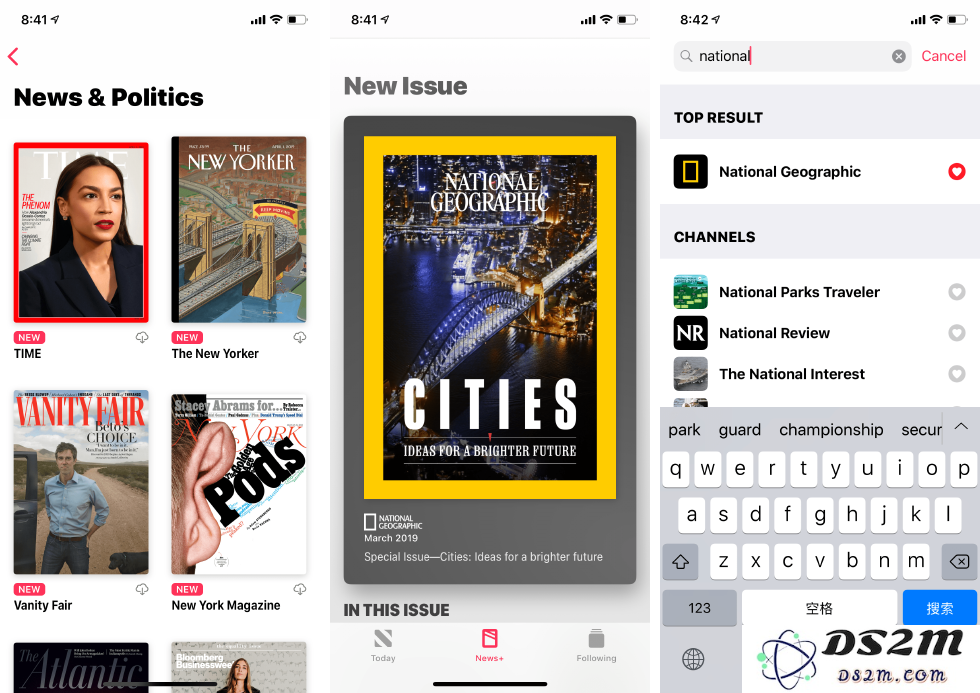Switch to the Today tab
The width and height of the screenshot is (980, 693).
pos(383,645)
